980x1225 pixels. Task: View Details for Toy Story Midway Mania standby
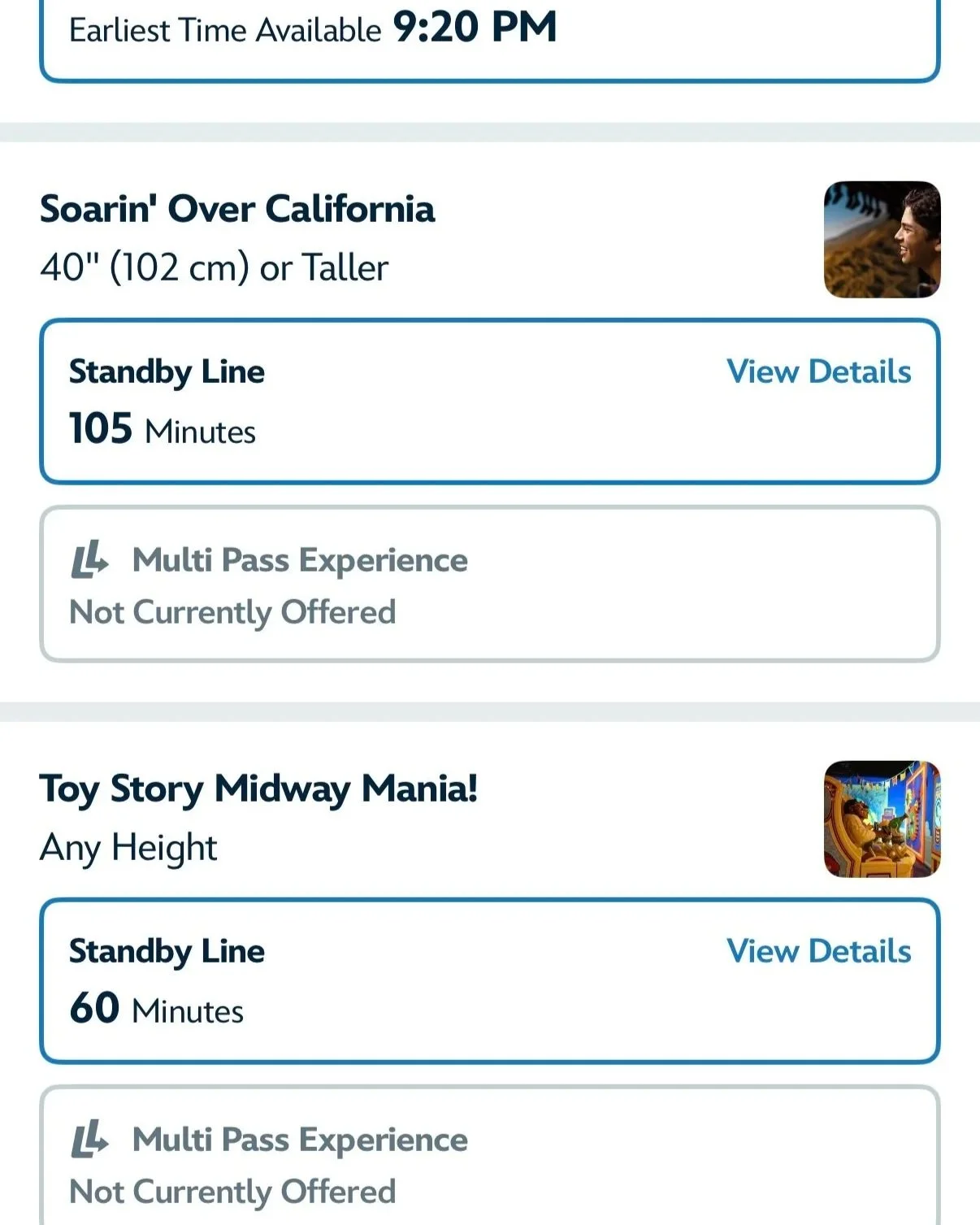click(818, 951)
